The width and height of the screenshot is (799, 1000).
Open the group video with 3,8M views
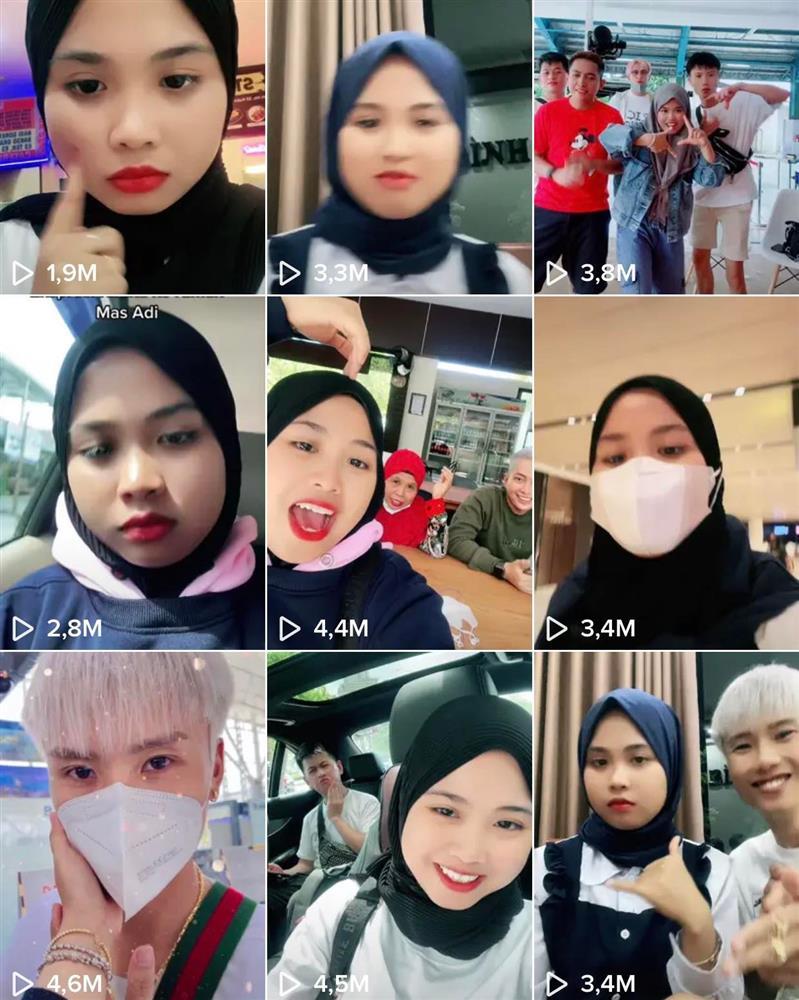[666, 147]
